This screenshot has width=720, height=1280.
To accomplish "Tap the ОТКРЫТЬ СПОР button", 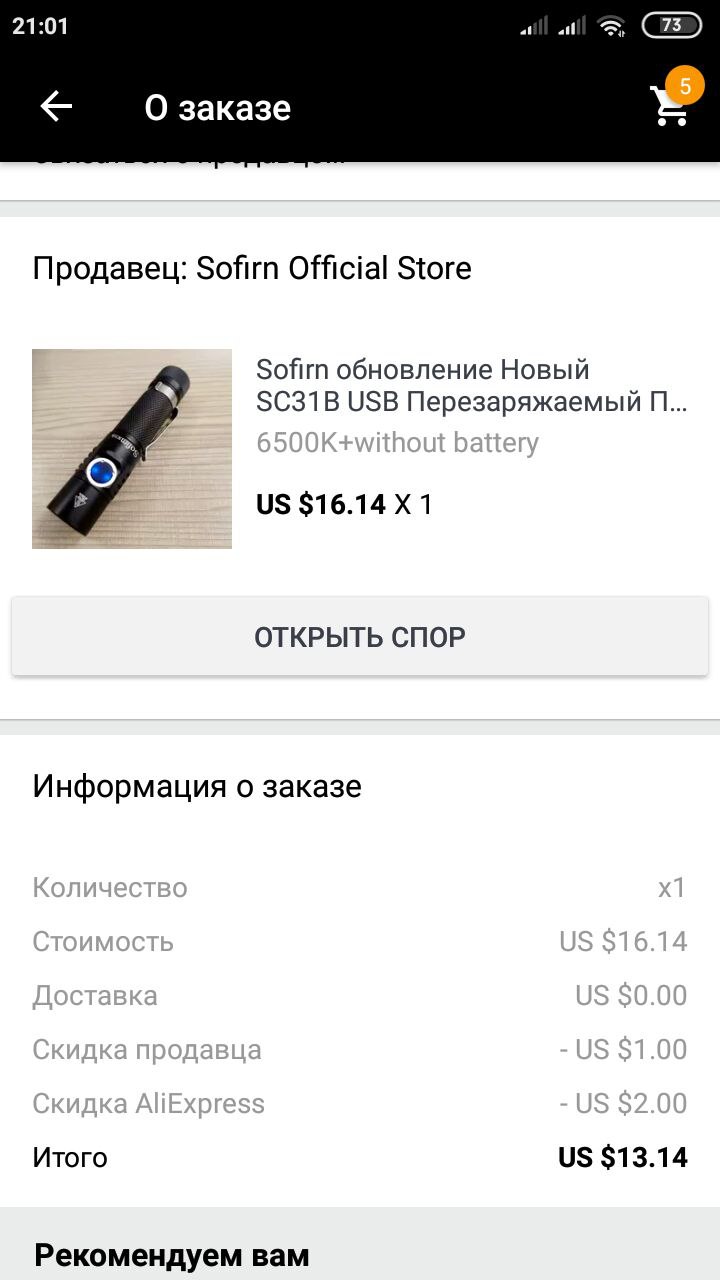I will point(360,637).
